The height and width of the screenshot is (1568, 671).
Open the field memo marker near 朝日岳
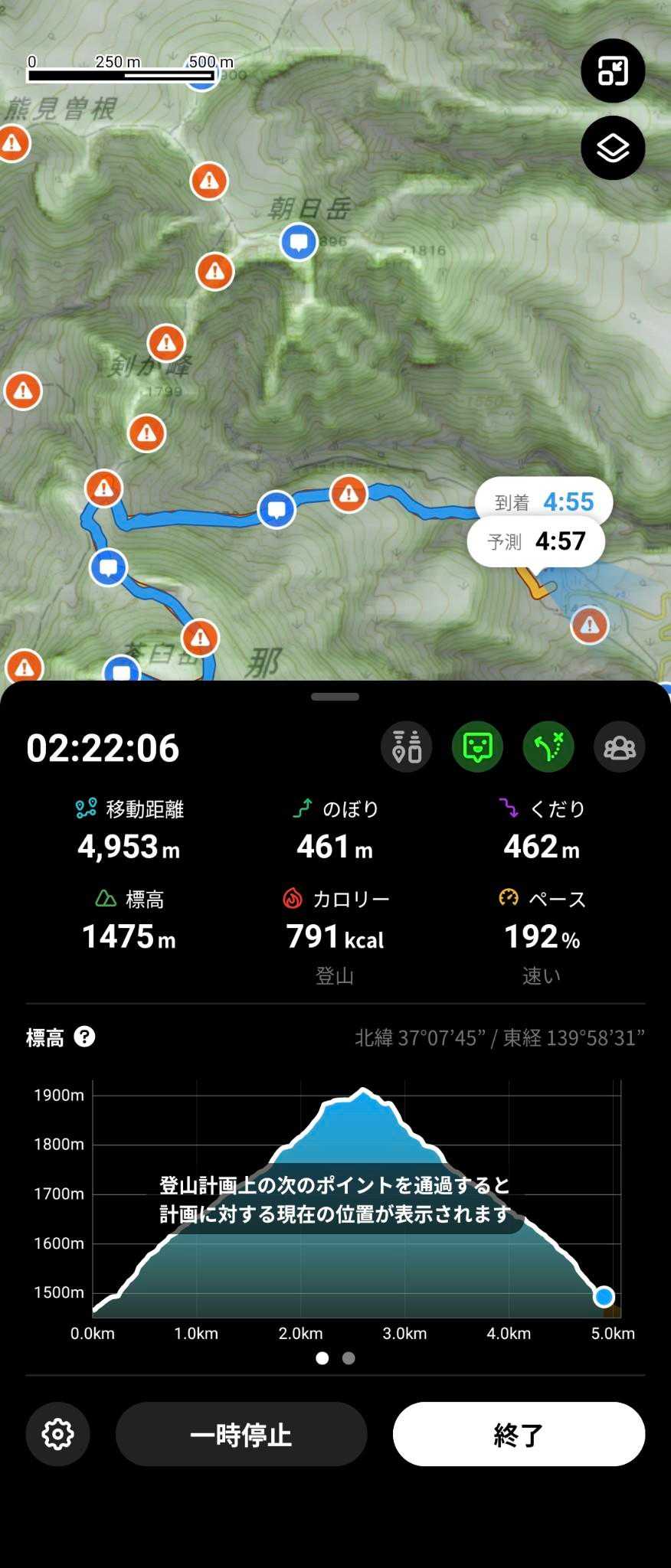click(298, 242)
